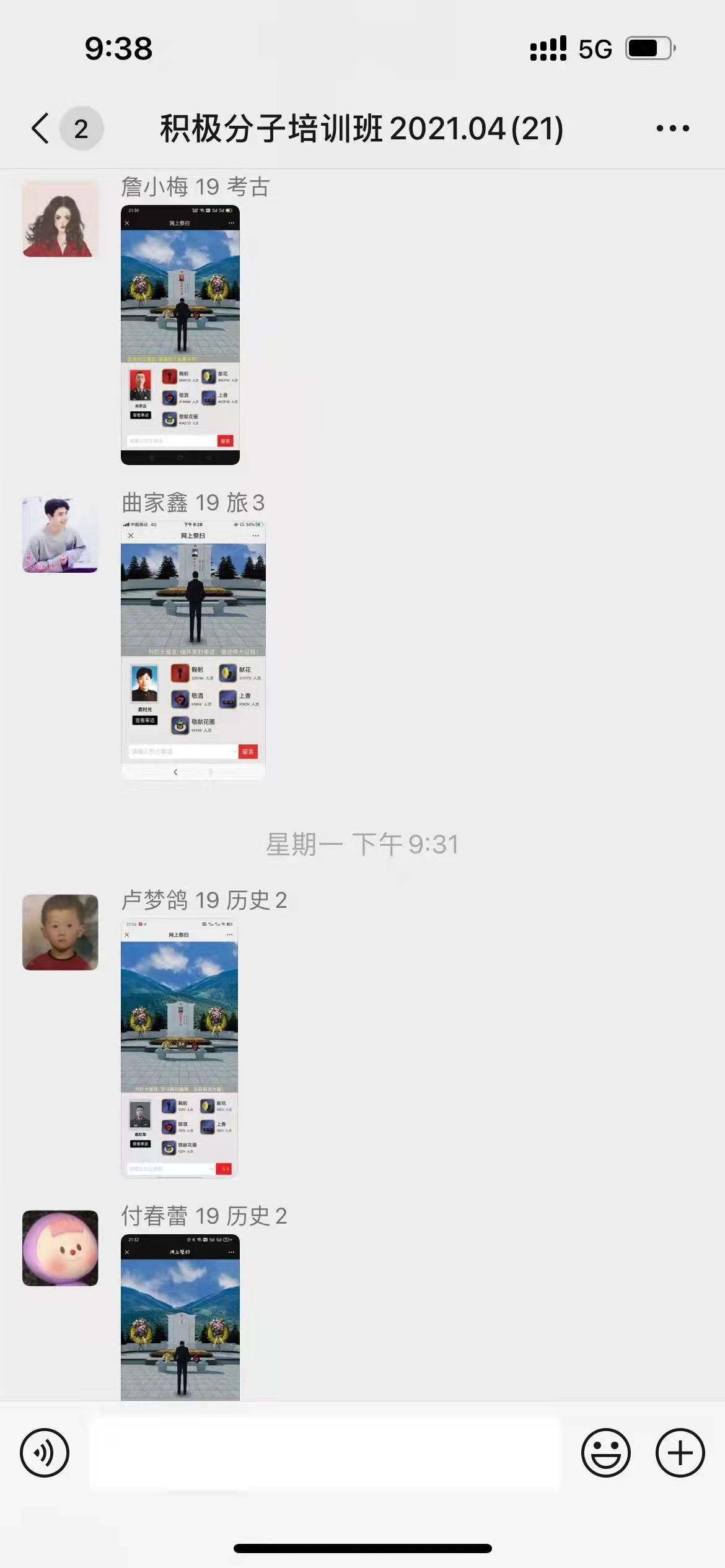Tap 付春蕾's avatar
Image resolution: width=725 pixels, height=1568 pixels.
click(x=60, y=1248)
